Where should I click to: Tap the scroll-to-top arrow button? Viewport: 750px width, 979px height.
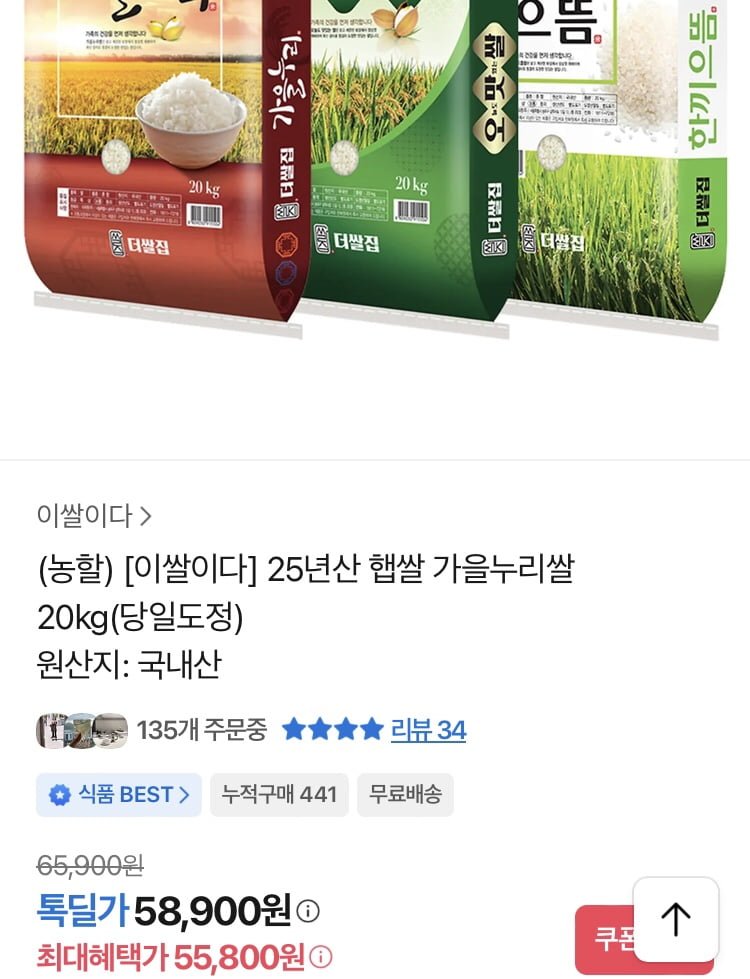676,919
